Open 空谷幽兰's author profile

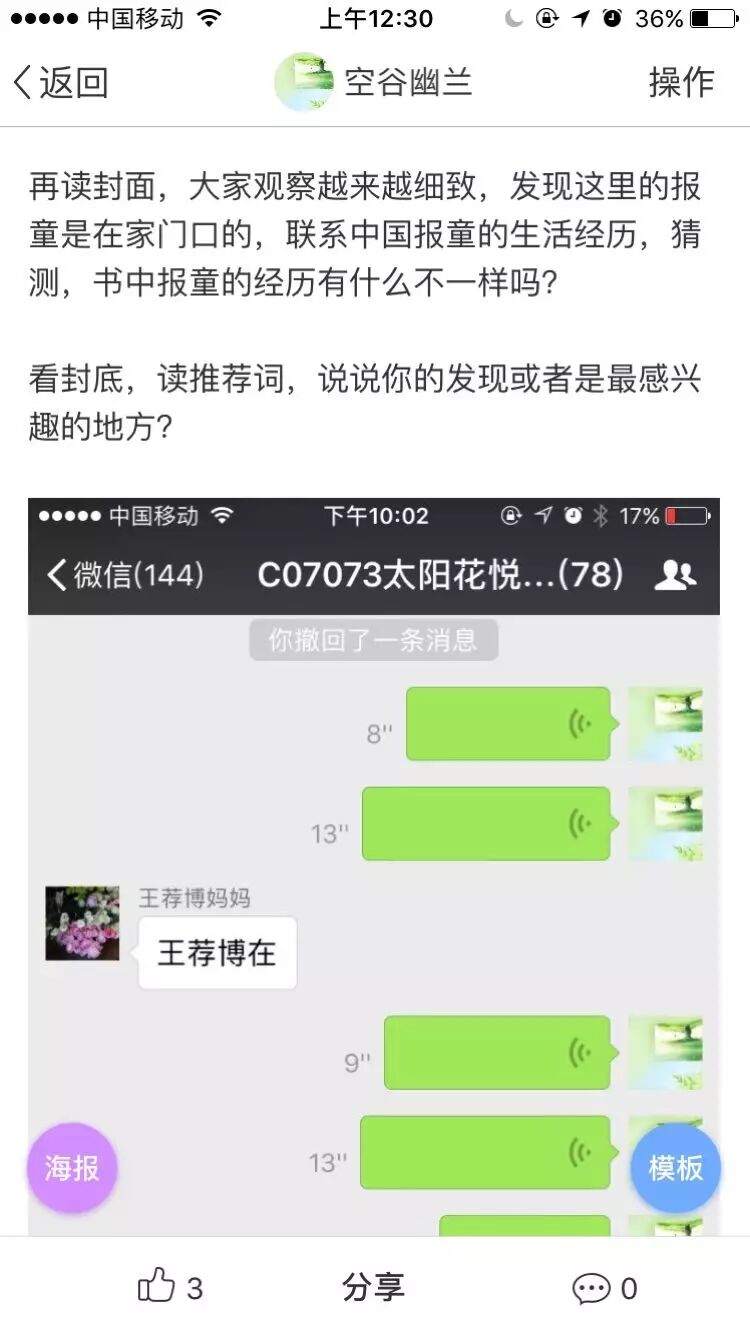point(373,82)
